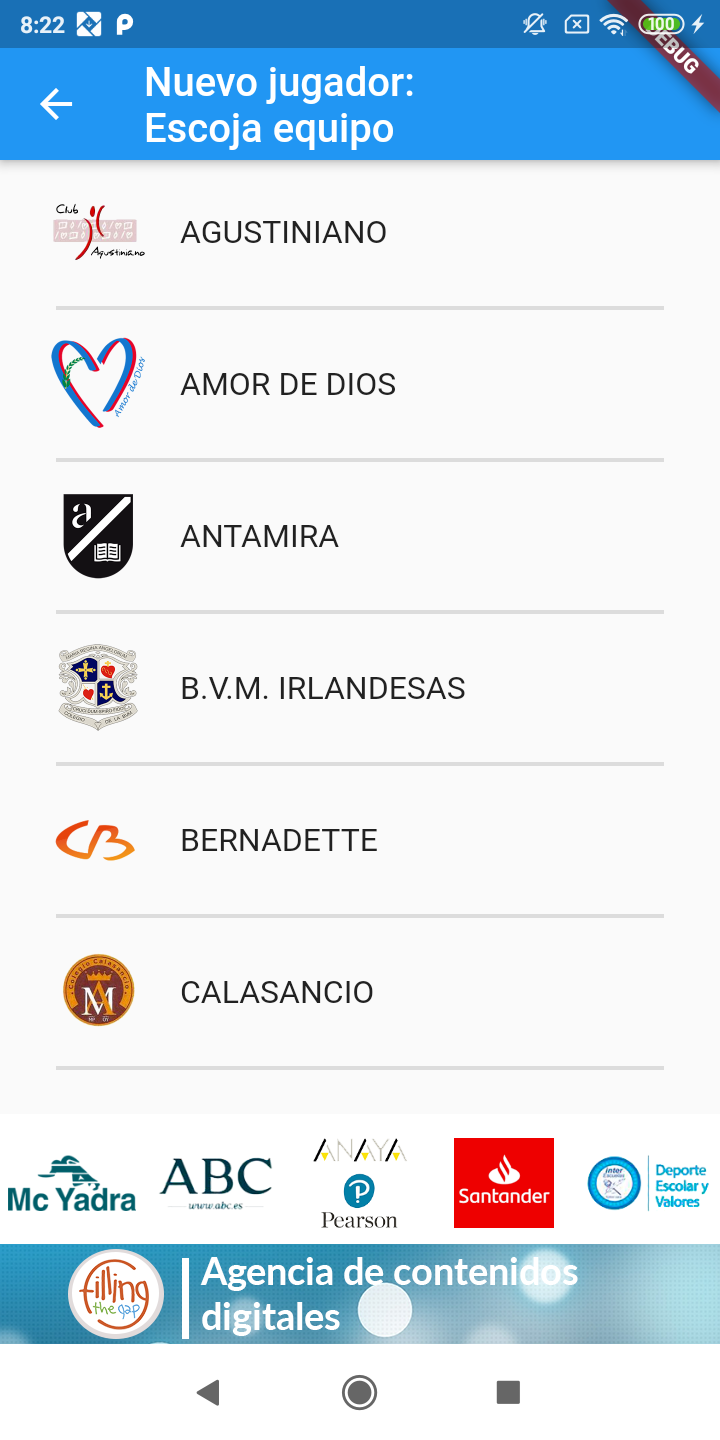The width and height of the screenshot is (720, 1440).
Task: Tap the system back button
Action: [x=208, y=1392]
